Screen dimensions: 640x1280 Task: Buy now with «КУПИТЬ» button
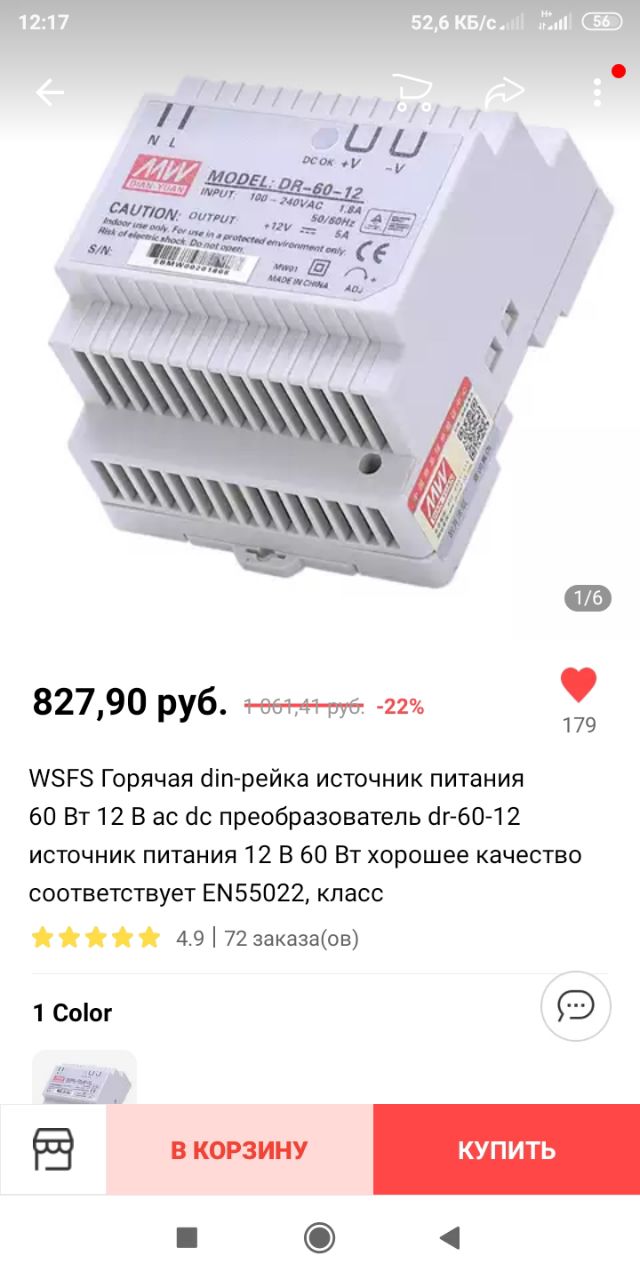pyautogui.click(x=506, y=1150)
